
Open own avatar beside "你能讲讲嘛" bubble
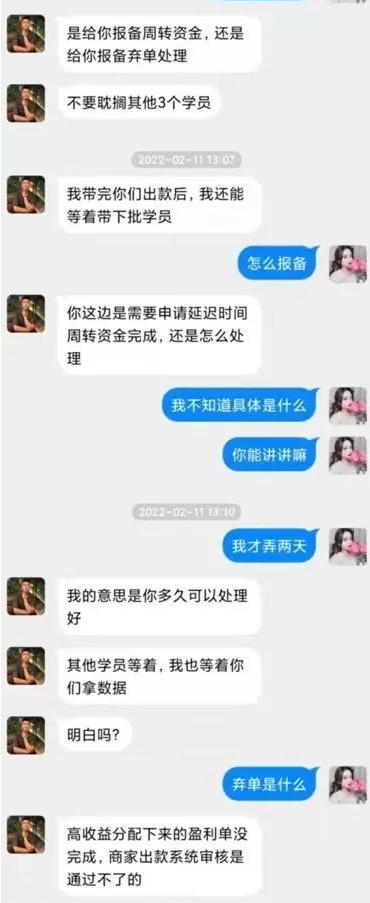pos(348,455)
